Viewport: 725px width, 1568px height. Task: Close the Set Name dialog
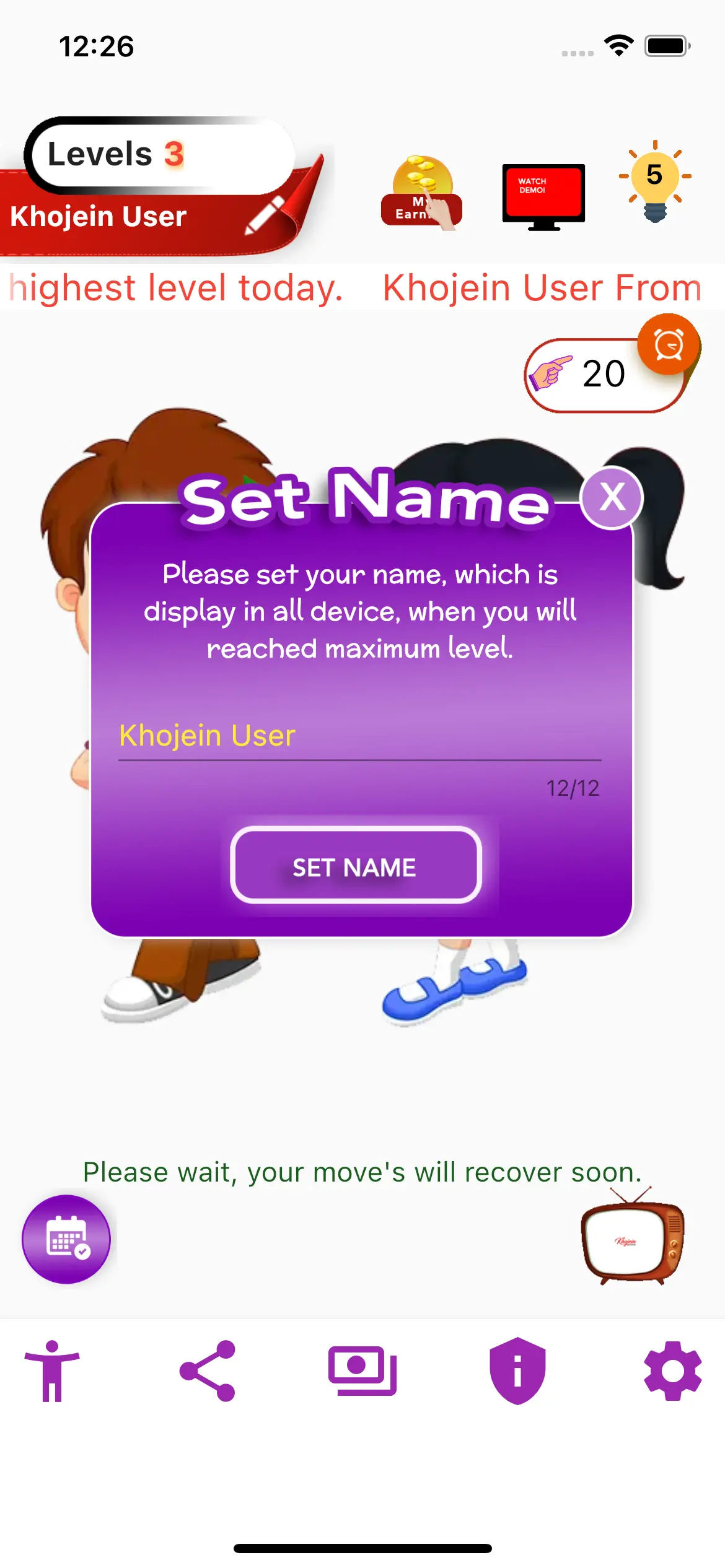coord(612,497)
